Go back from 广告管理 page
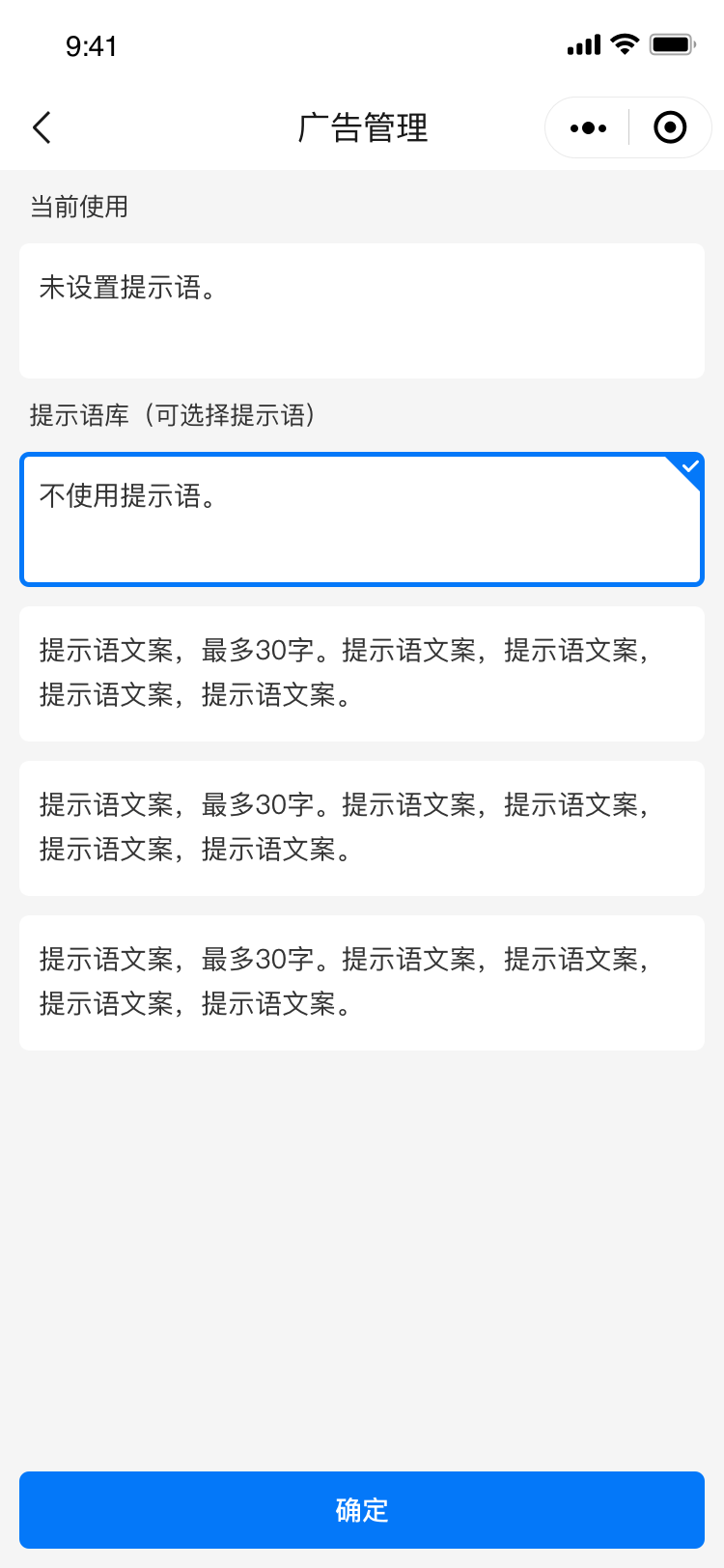The height and width of the screenshot is (1568, 724). (x=42, y=127)
